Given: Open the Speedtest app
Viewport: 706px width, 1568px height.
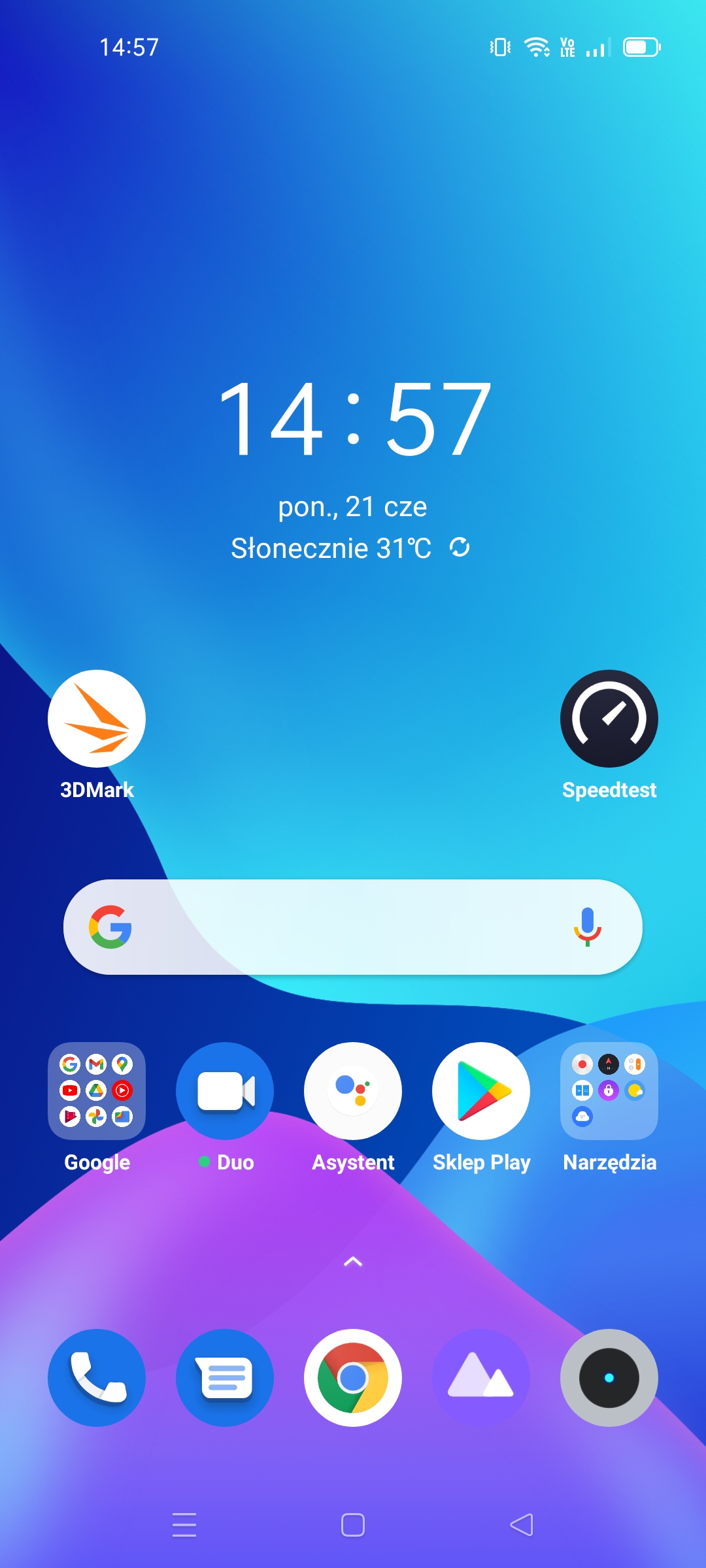Looking at the screenshot, I should pos(609,719).
